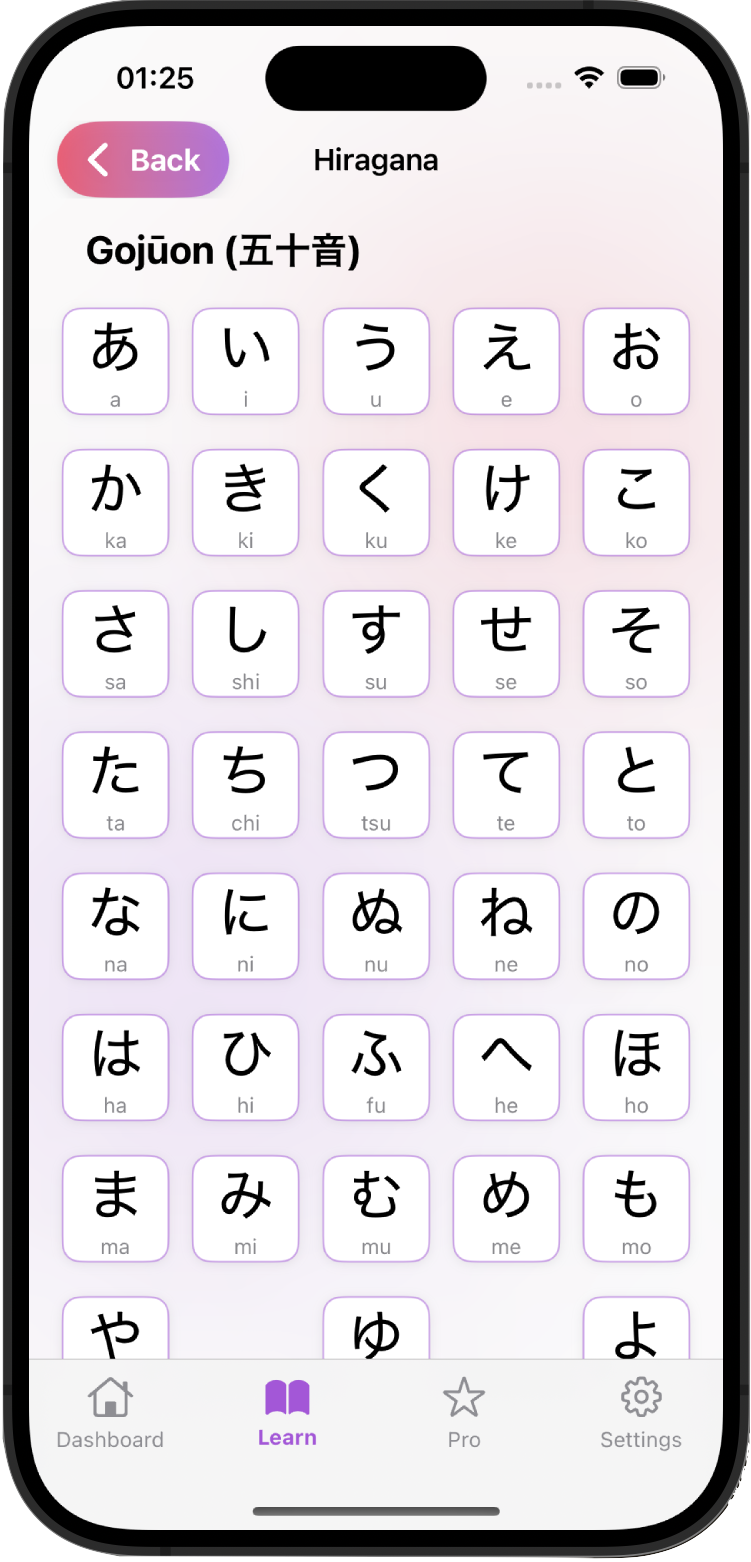Tap the し (shi) card
The width and height of the screenshot is (751, 1562).
tap(245, 643)
